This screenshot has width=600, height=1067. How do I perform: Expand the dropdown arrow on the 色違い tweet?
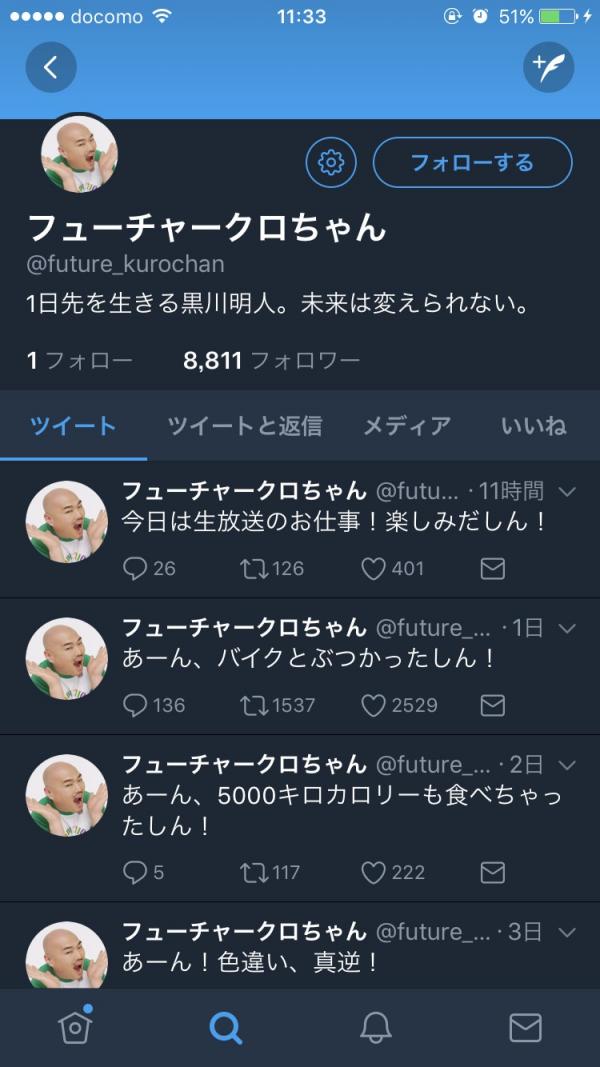567,932
